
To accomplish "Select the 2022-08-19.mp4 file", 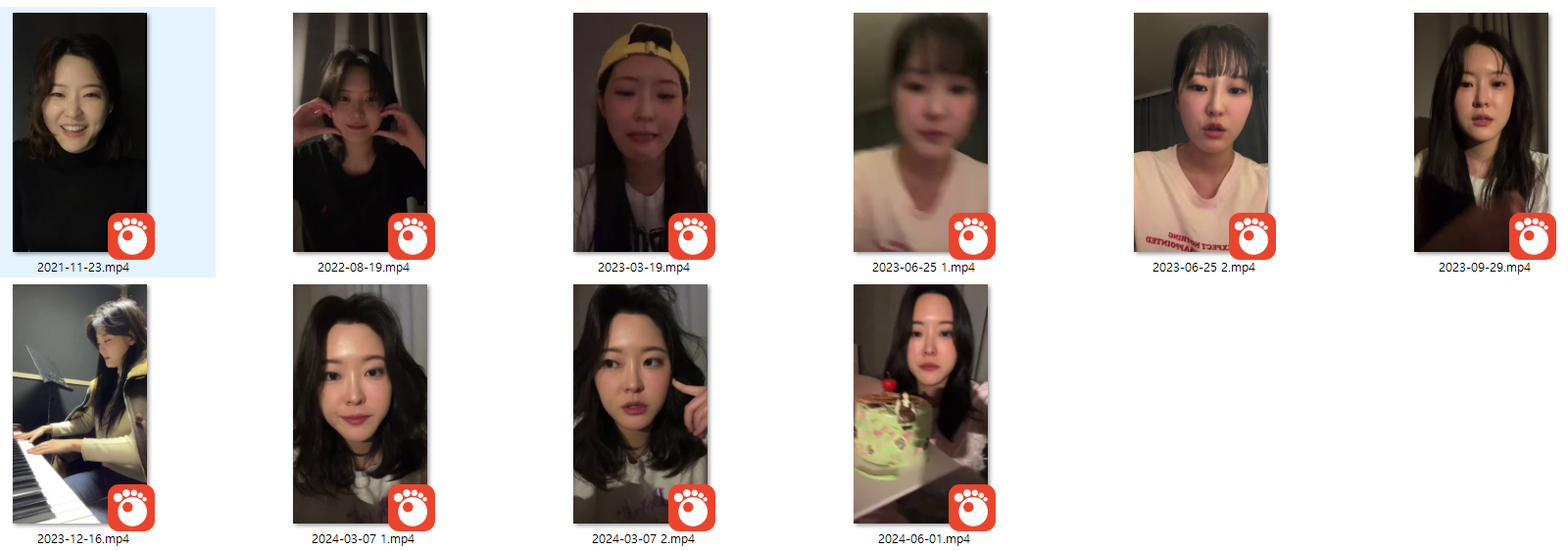I will (360, 132).
